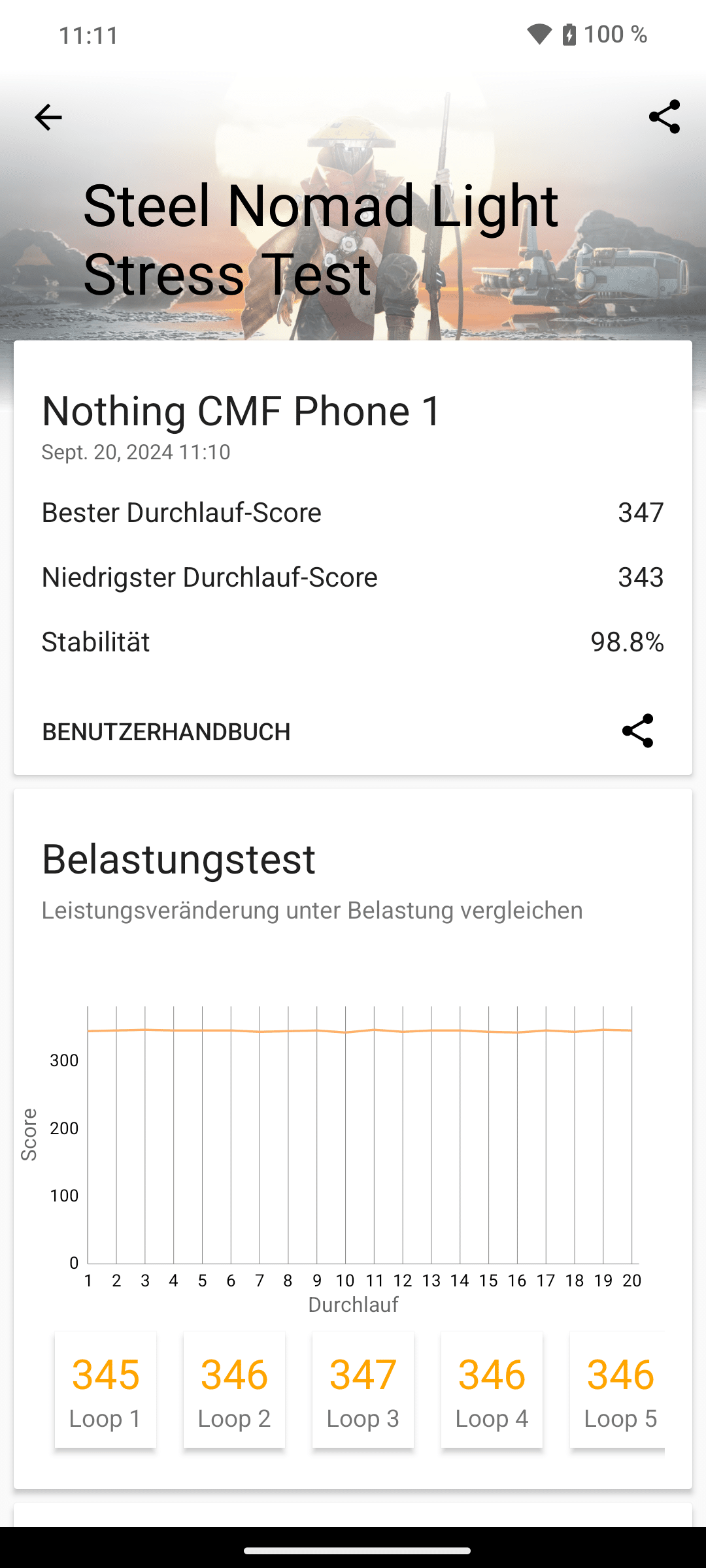The height and width of the screenshot is (1568, 706).
Task: Go back using the top-left arrow
Action: point(48,118)
